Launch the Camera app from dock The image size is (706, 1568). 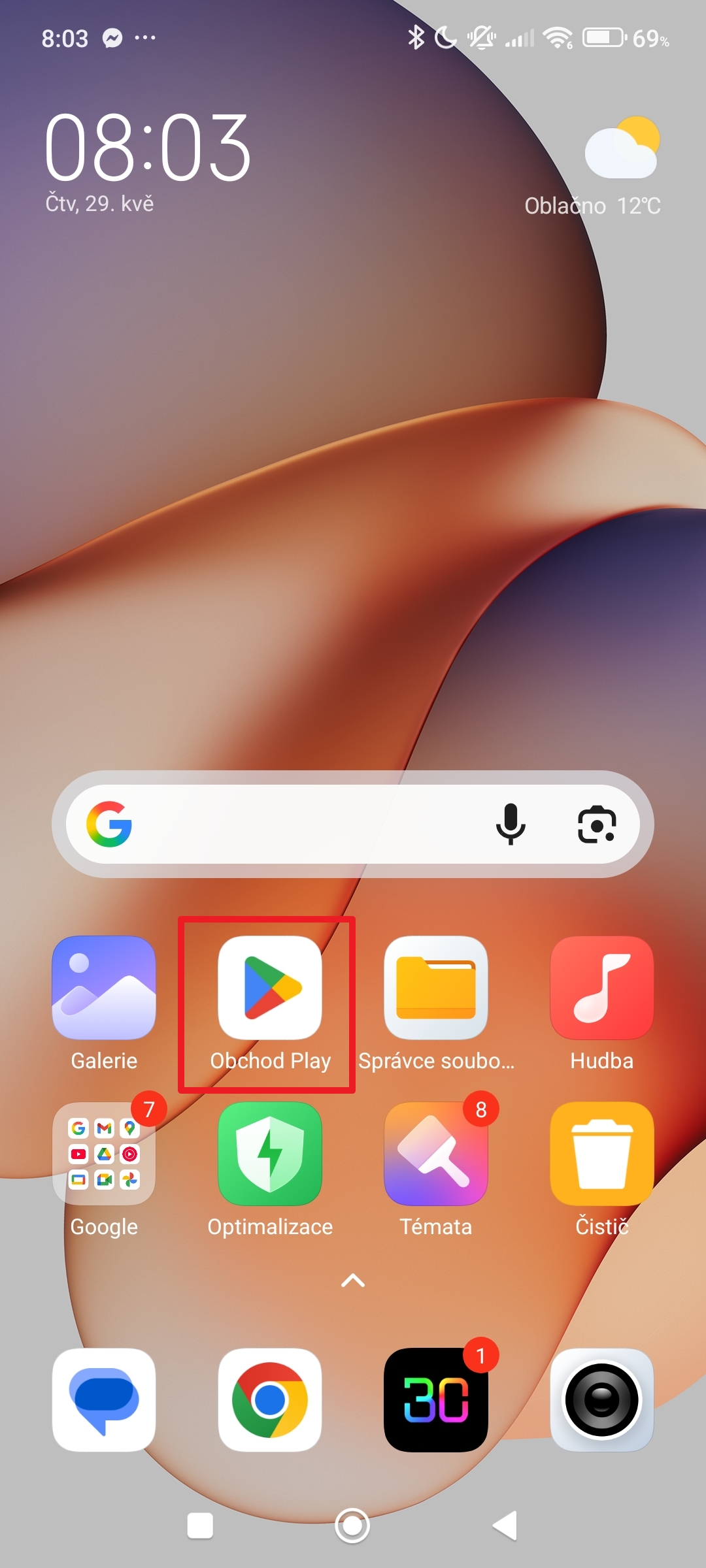click(x=602, y=1400)
